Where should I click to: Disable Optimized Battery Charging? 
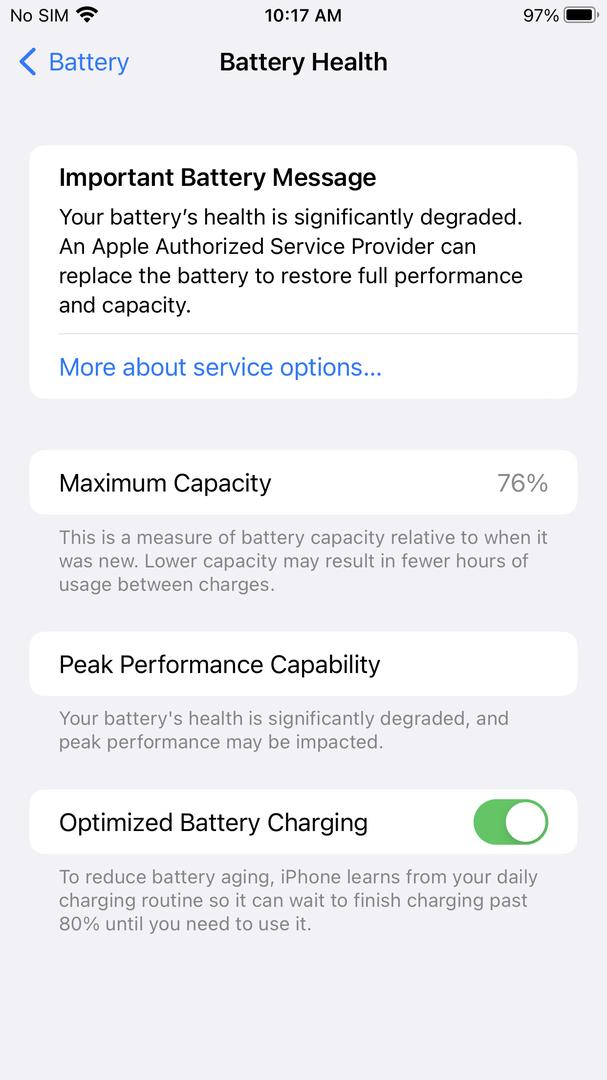click(x=510, y=823)
